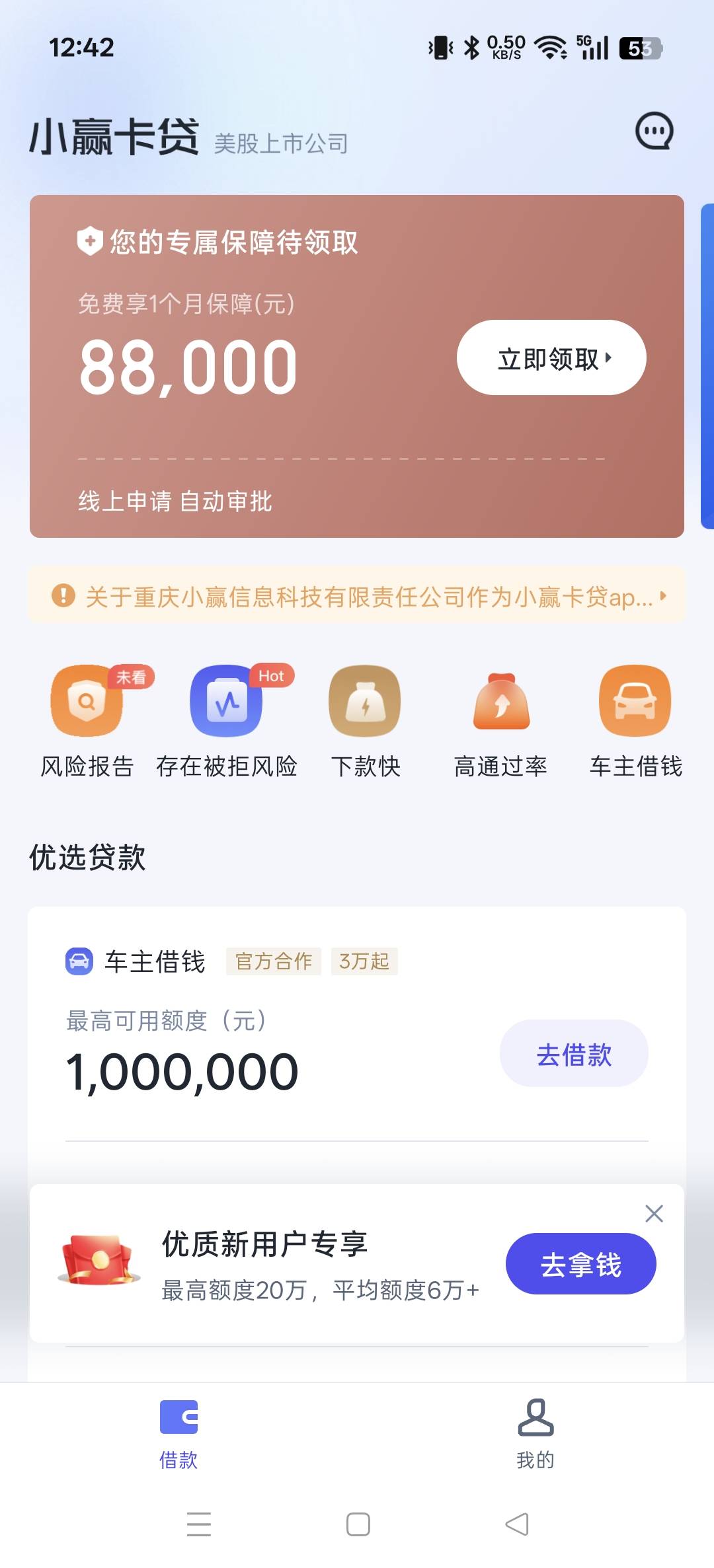Open 存在被拒风险 shortcut

[x=227, y=722]
